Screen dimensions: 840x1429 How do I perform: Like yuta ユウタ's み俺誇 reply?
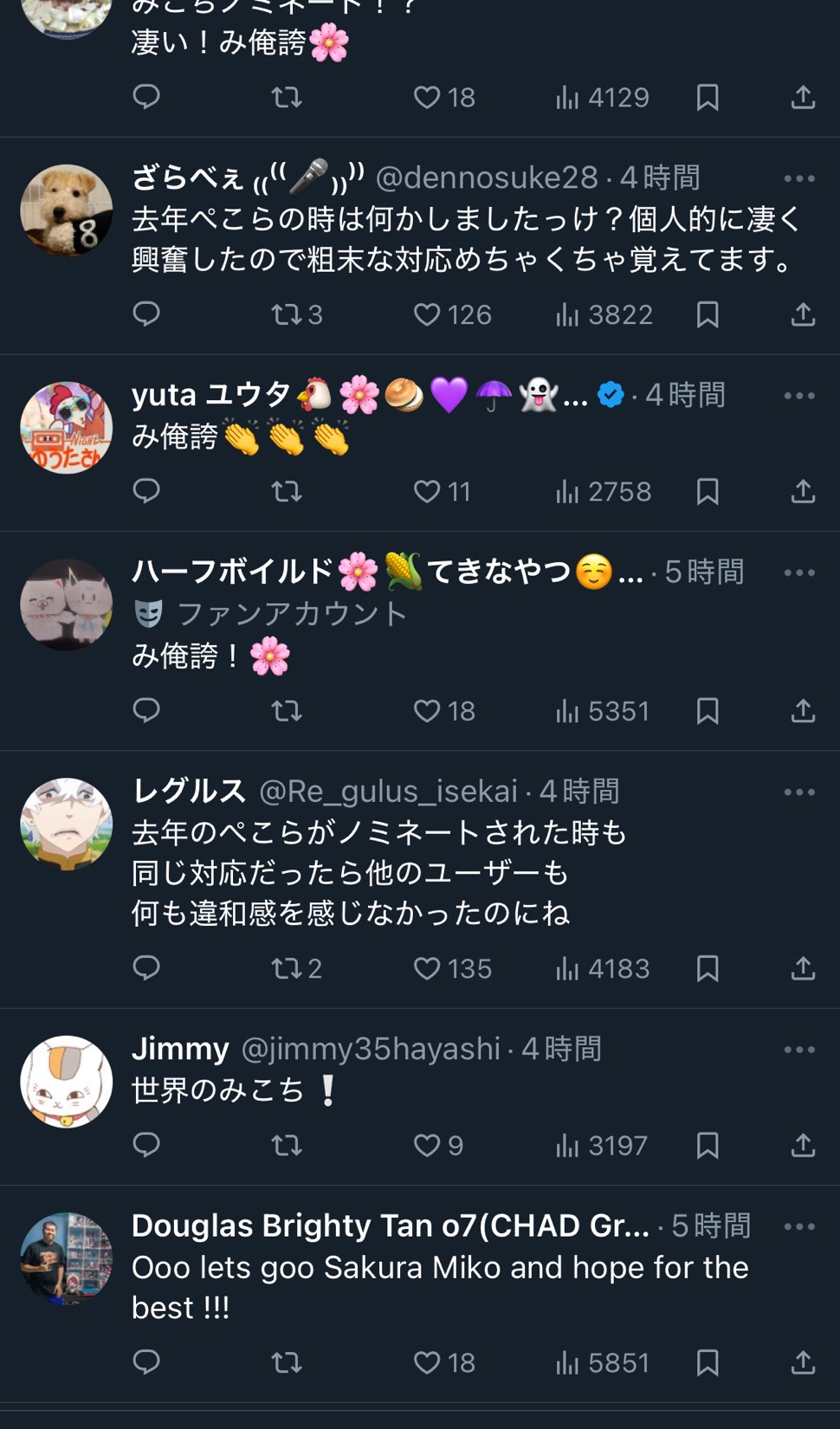pyautogui.click(x=427, y=491)
